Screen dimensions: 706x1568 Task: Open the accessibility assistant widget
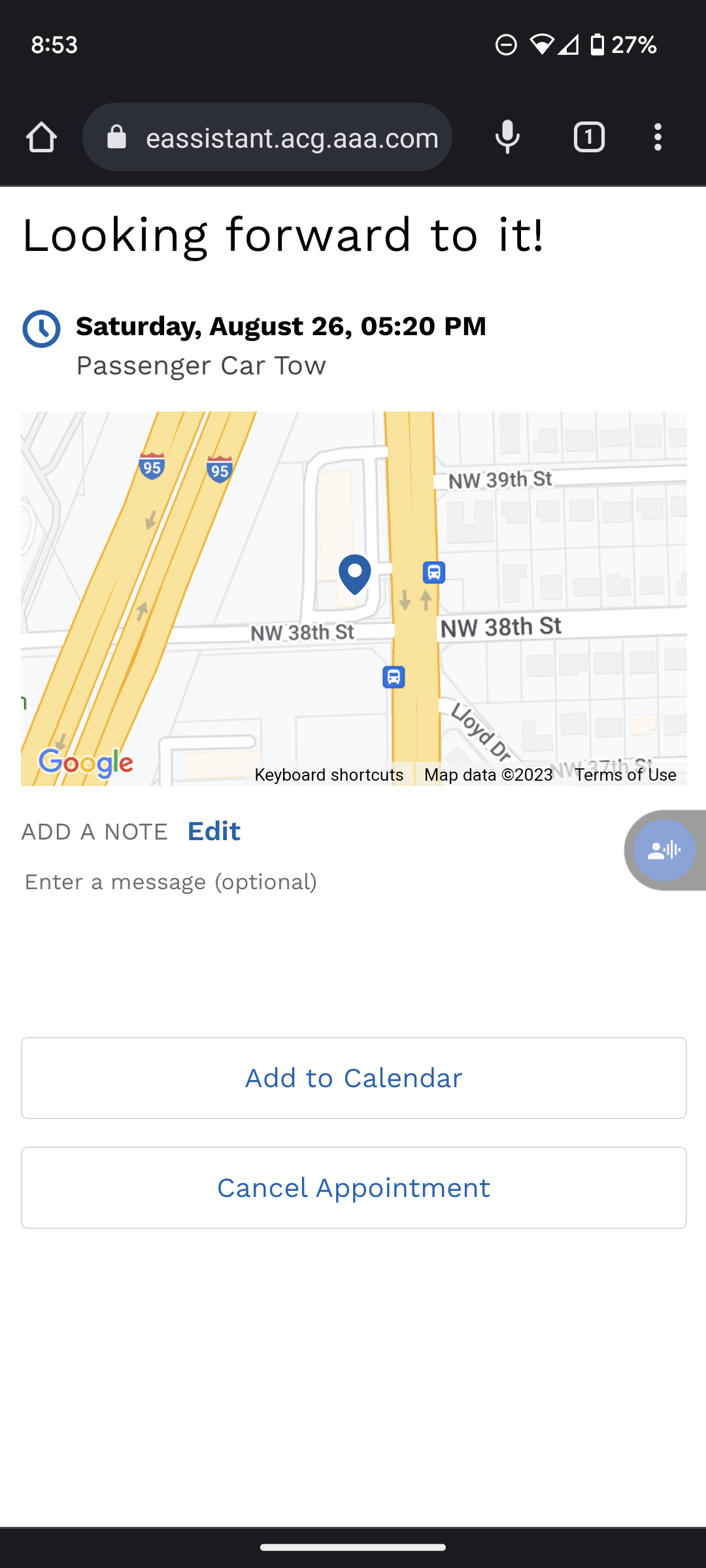(x=662, y=850)
